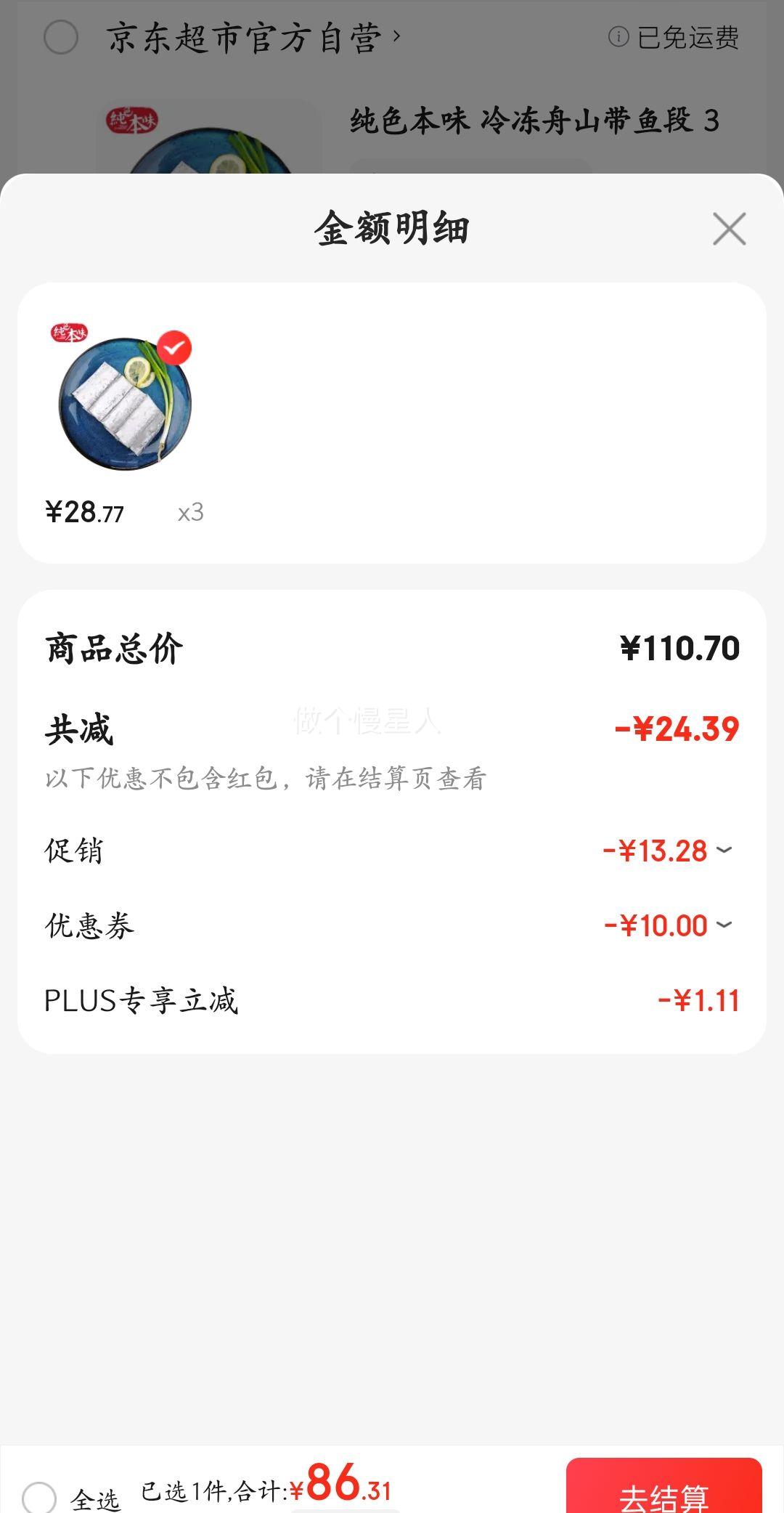Close the 金额明细 panel
The image size is (784, 1513).
pos(729,229)
